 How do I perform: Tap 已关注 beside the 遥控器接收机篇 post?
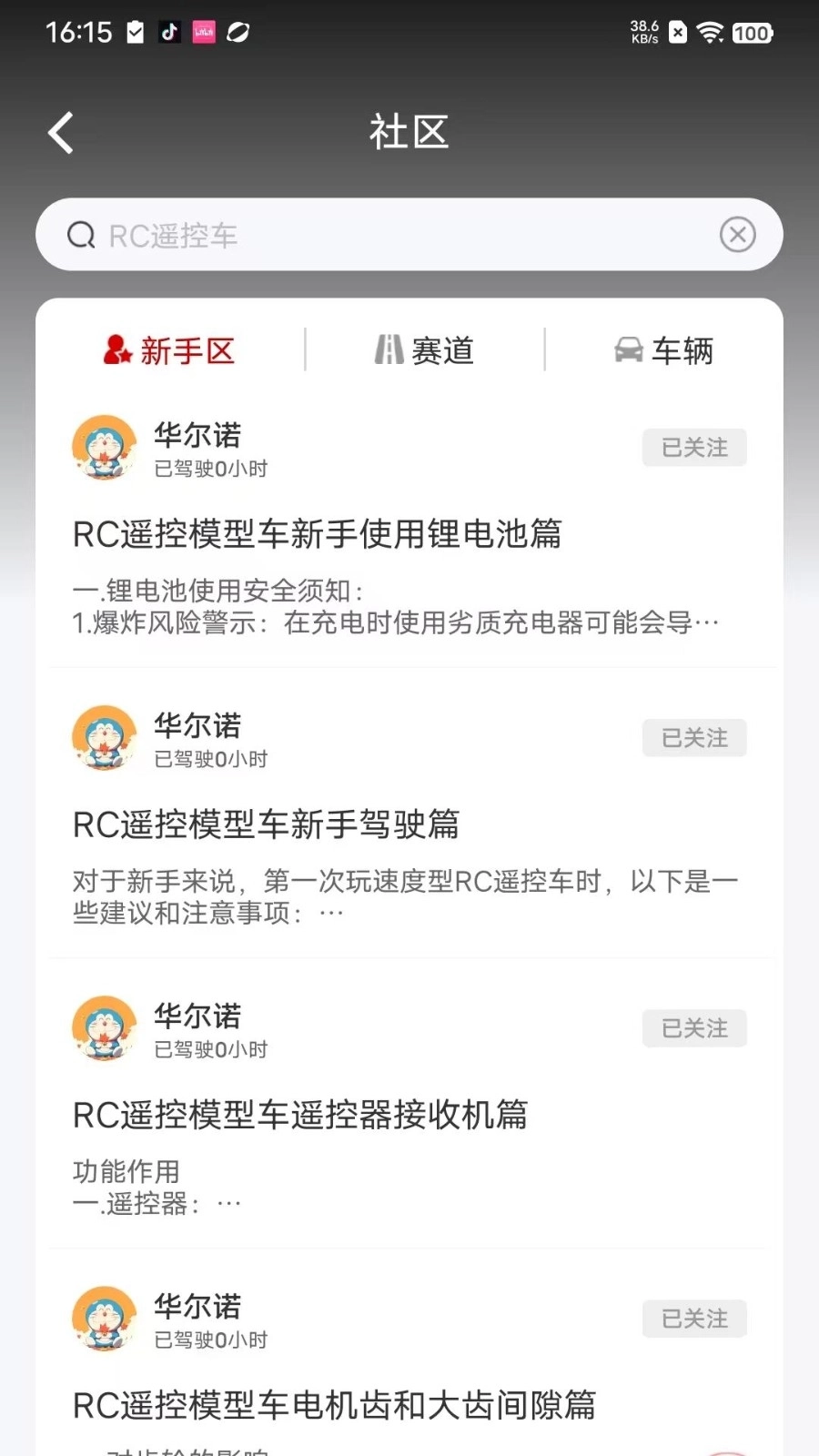[x=694, y=1028]
